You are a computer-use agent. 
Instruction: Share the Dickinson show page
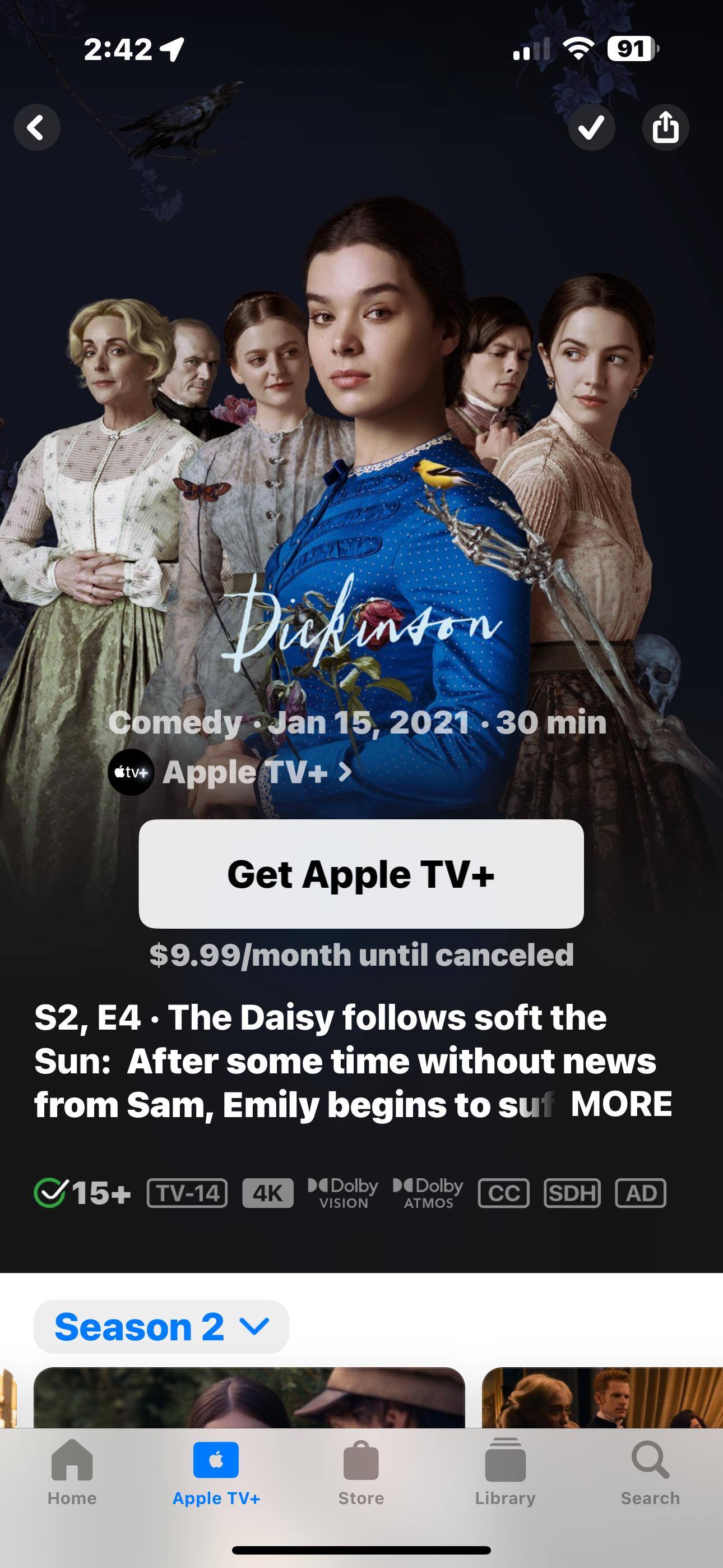coord(665,127)
